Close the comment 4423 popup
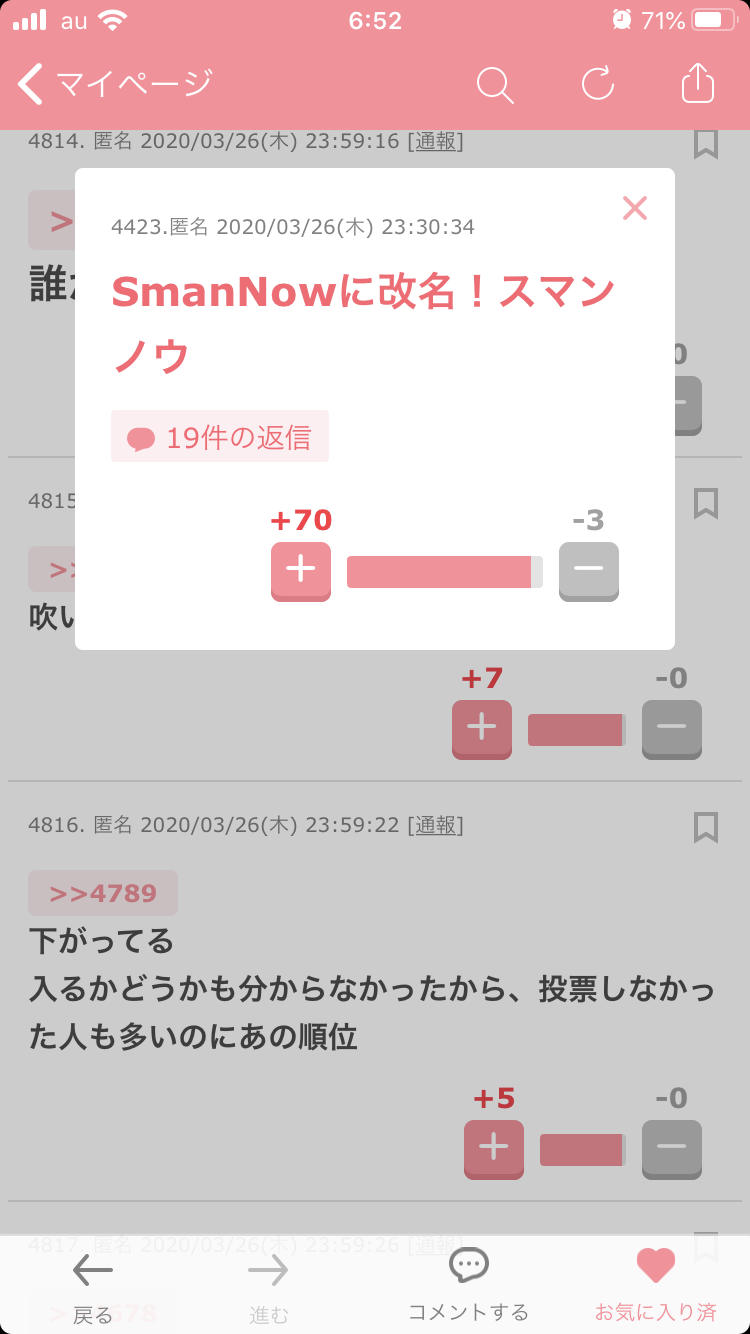The image size is (750, 1334). pos(635,208)
